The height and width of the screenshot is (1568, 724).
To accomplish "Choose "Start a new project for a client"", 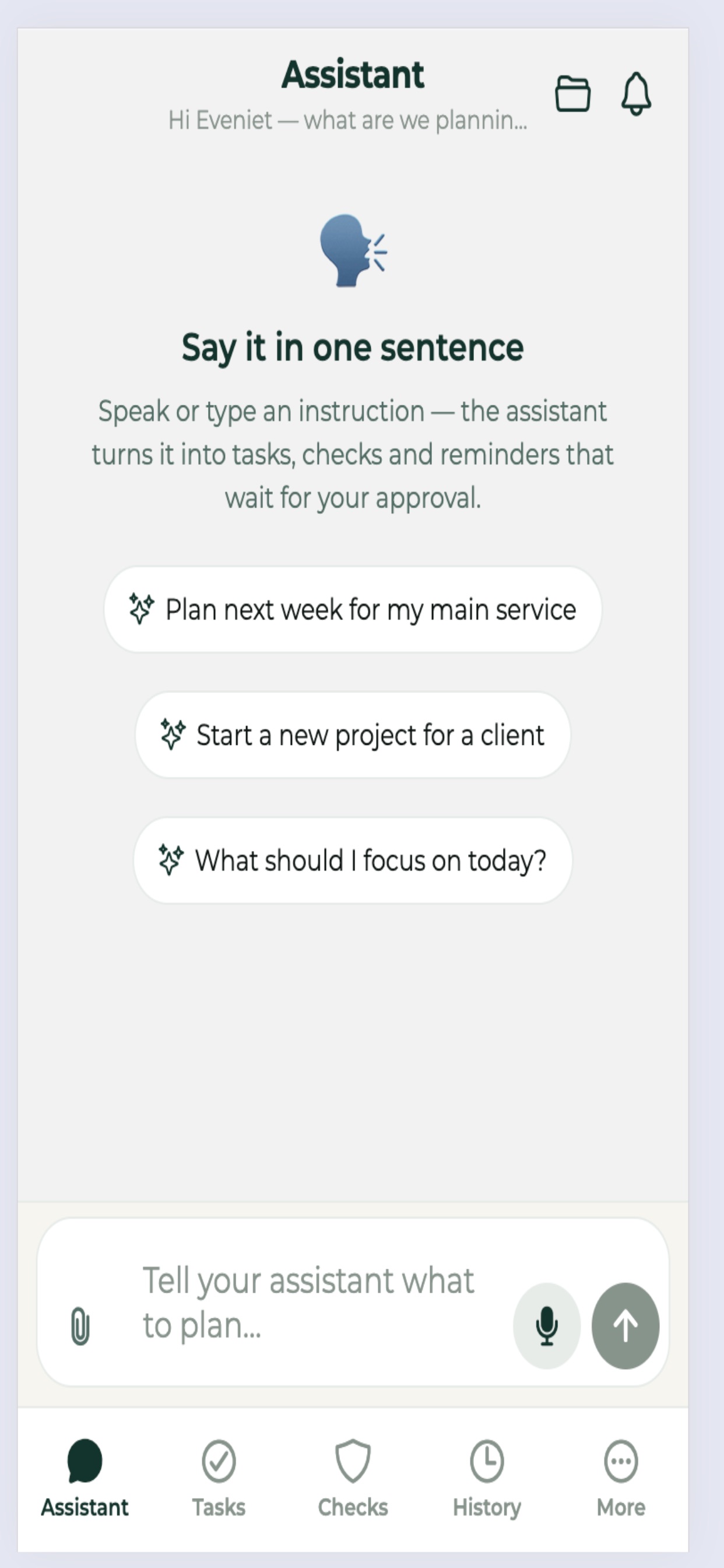I will point(353,734).
